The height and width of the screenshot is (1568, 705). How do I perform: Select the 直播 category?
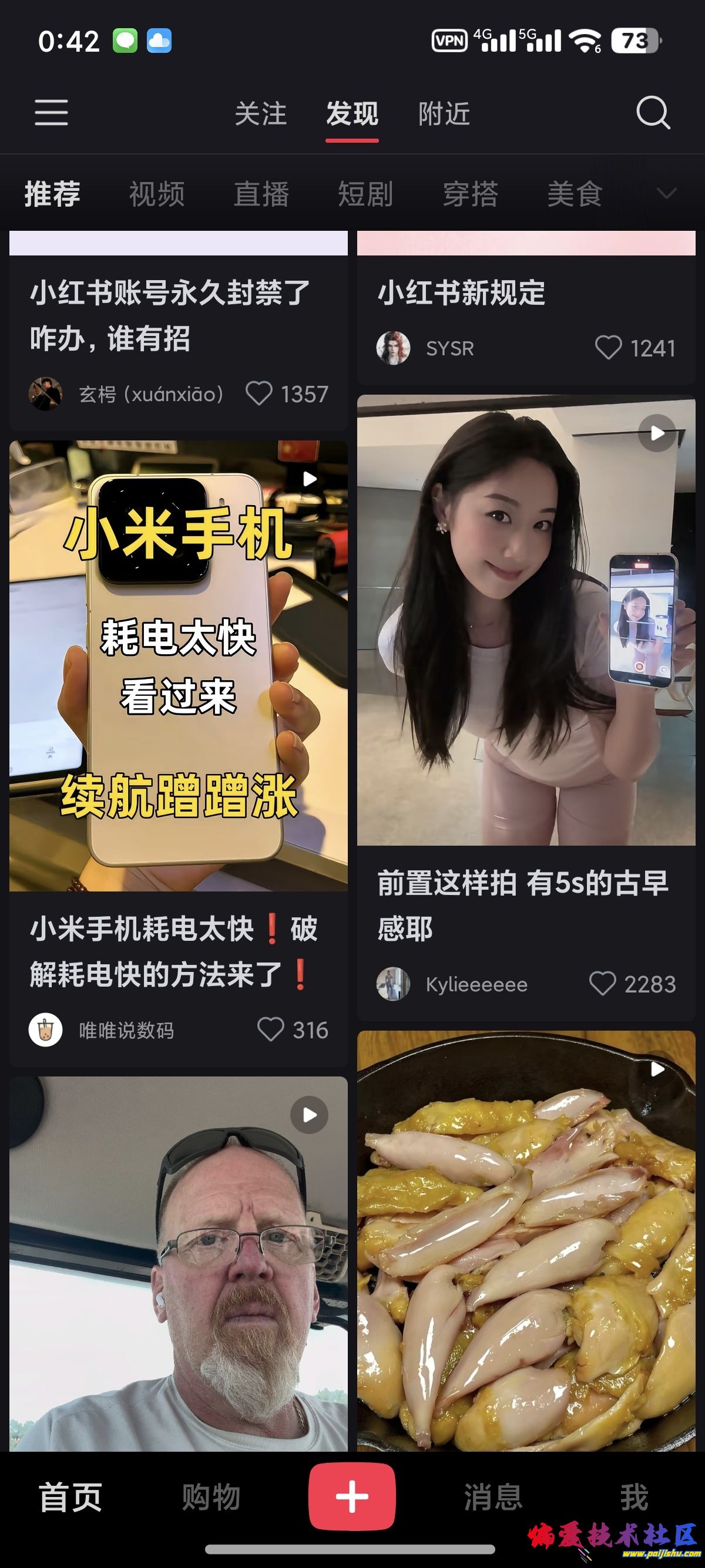coord(261,194)
